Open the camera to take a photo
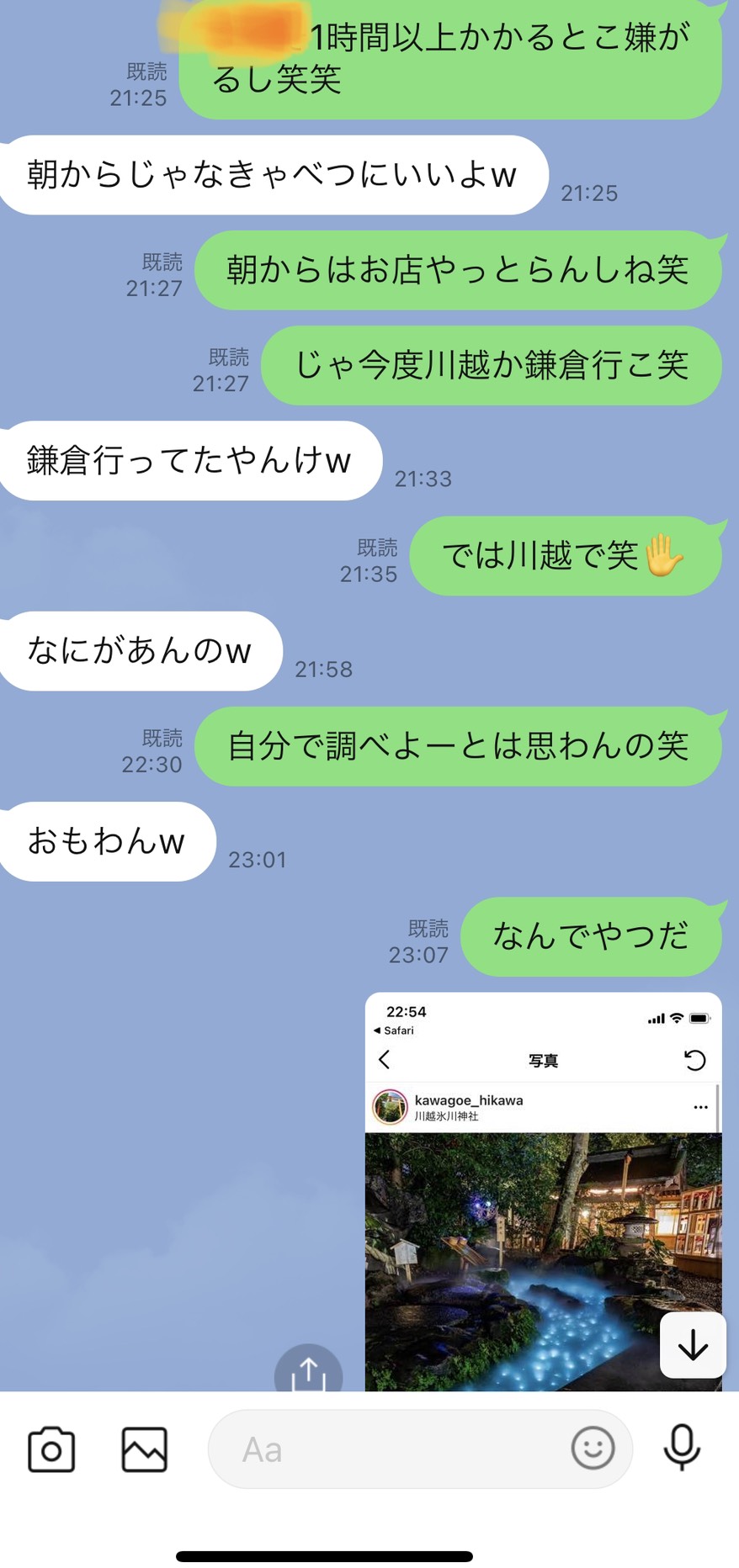The image size is (739, 1568). 51,1449
